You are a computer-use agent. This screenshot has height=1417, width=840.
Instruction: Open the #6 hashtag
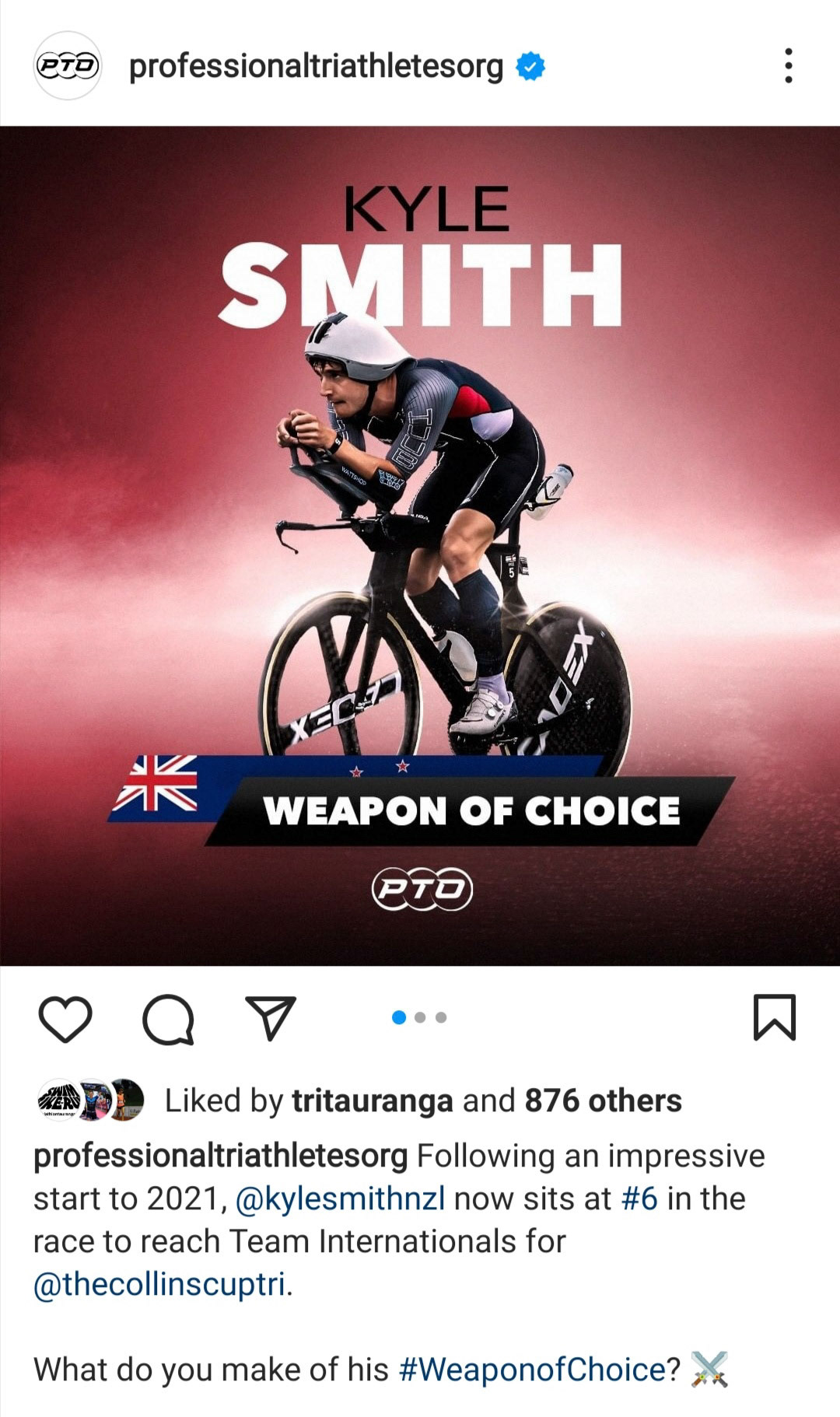[639, 1198]
